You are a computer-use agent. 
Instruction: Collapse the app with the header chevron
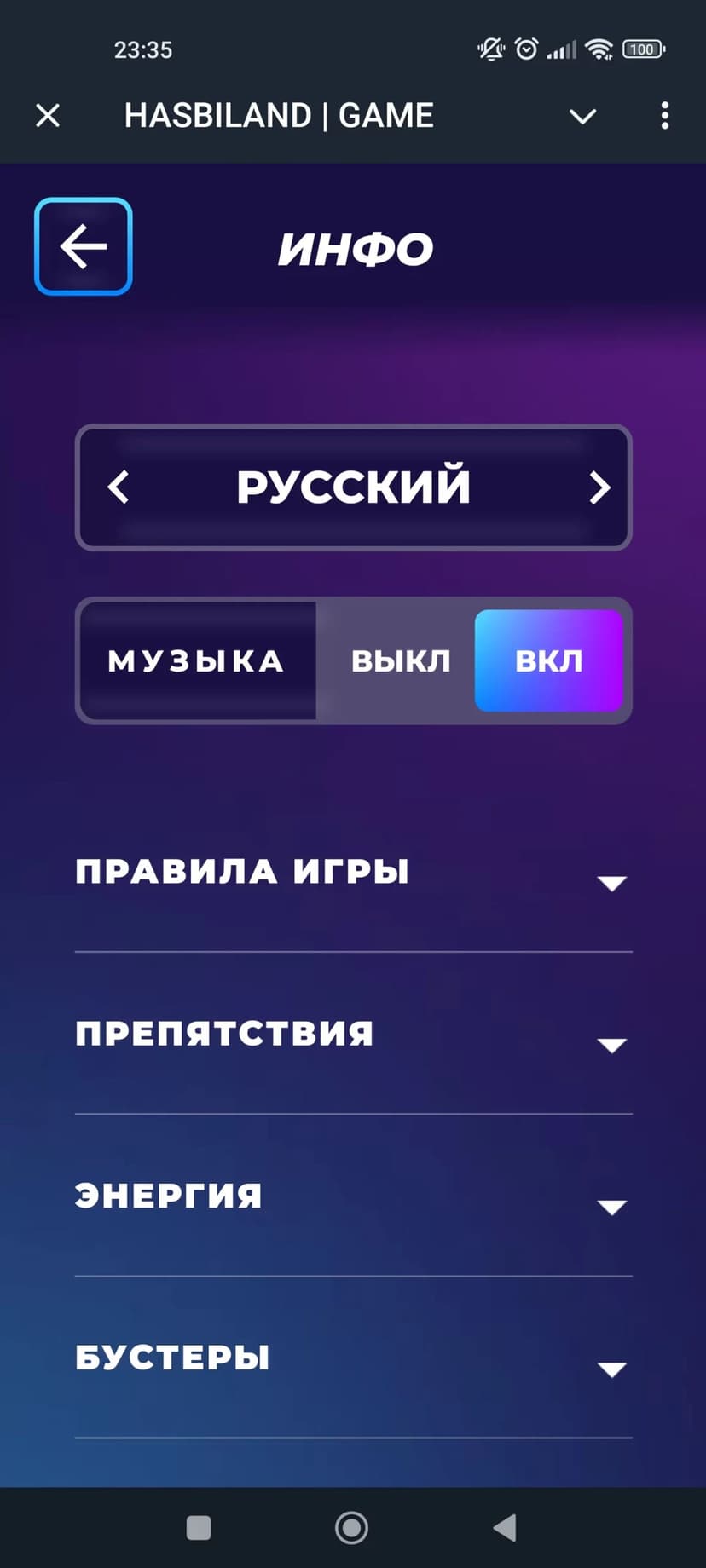tap(582, 116)
